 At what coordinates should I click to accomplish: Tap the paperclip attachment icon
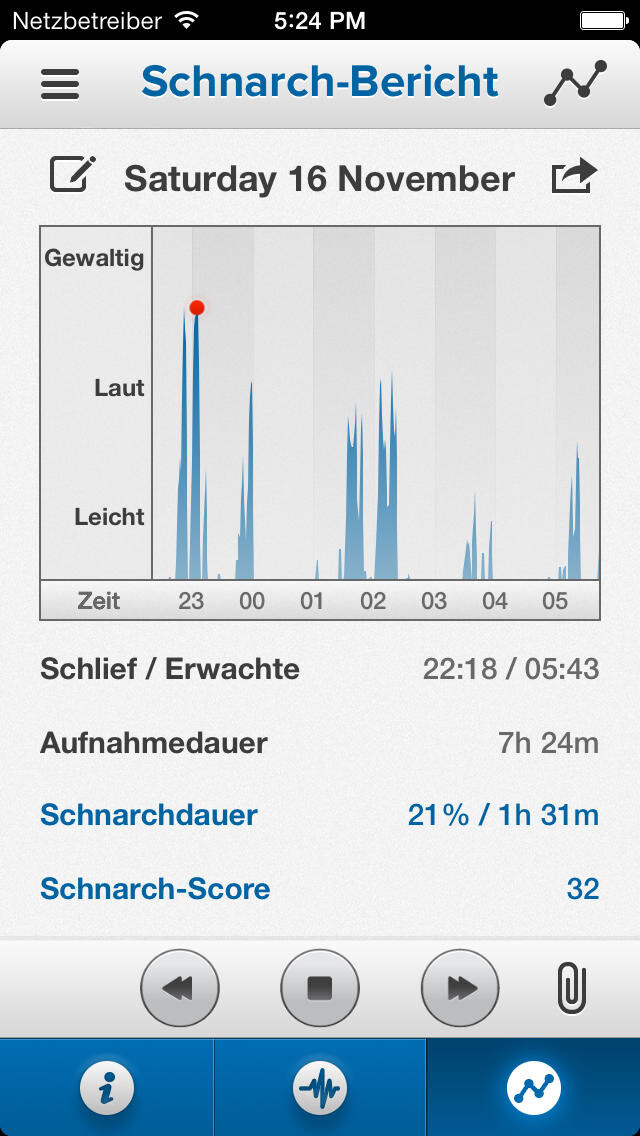click(x=571, y=988)
